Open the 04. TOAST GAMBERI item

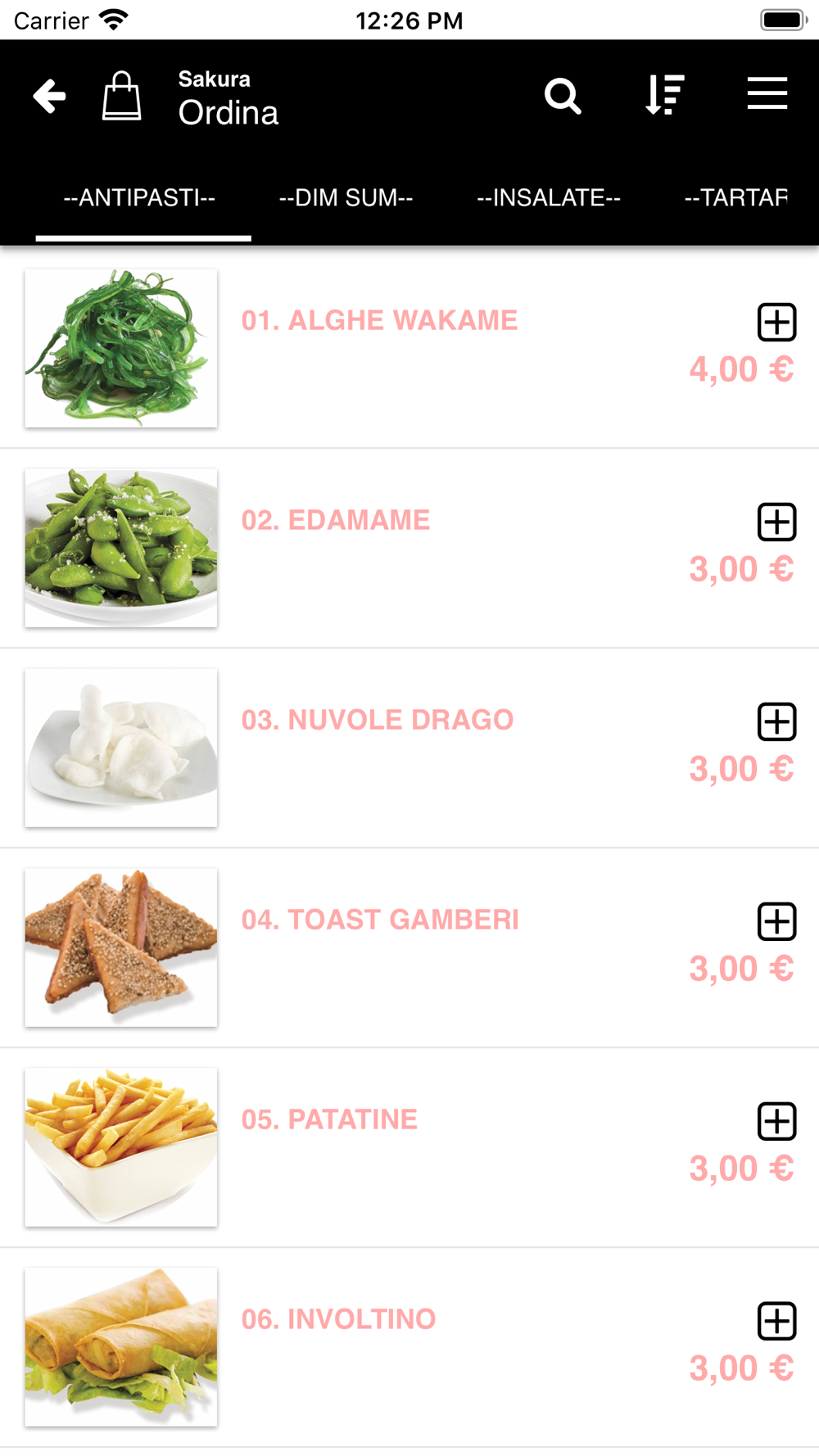[x=380, y=920]
